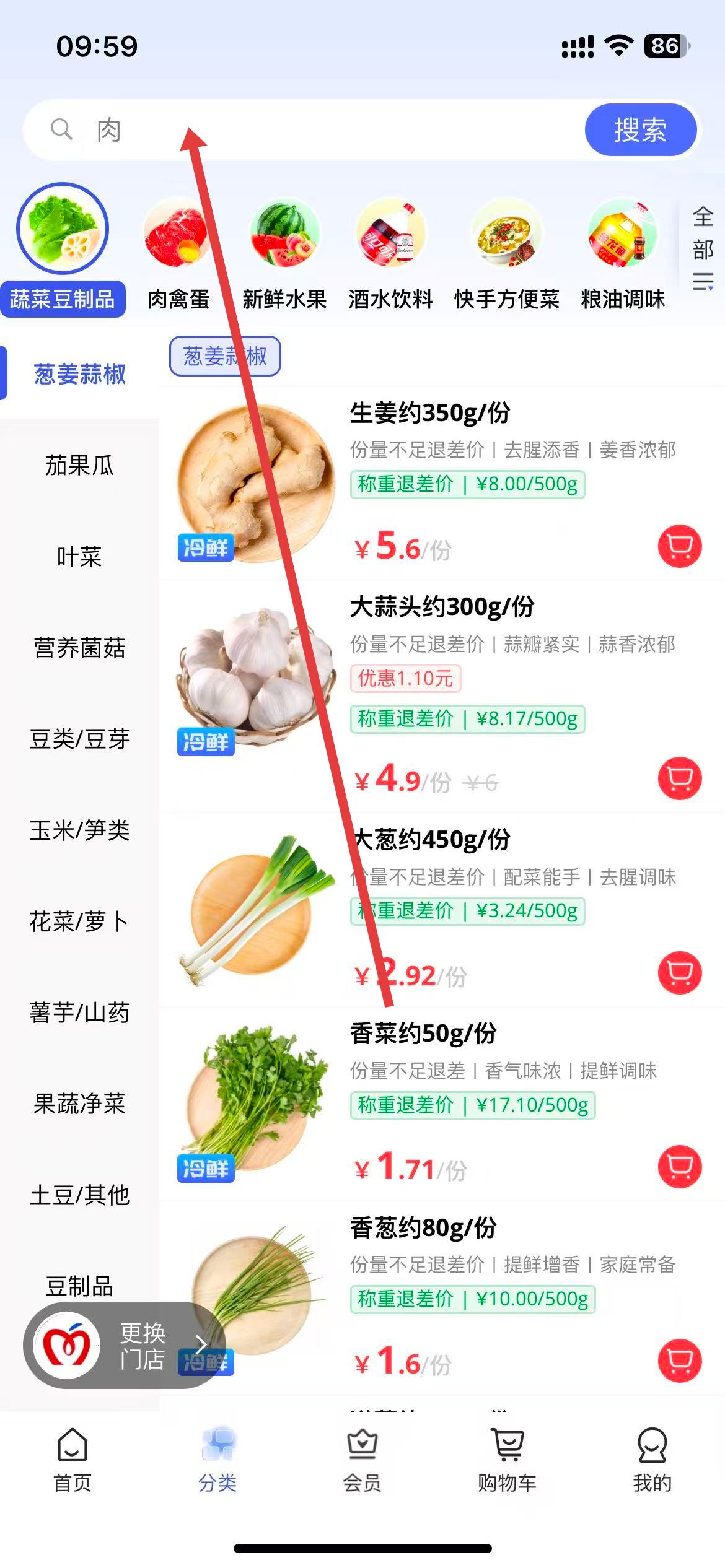The height and width of the screenshot is (1568, 725).
Task: Expand the 全部 categories list
Action: coord(703,248)
